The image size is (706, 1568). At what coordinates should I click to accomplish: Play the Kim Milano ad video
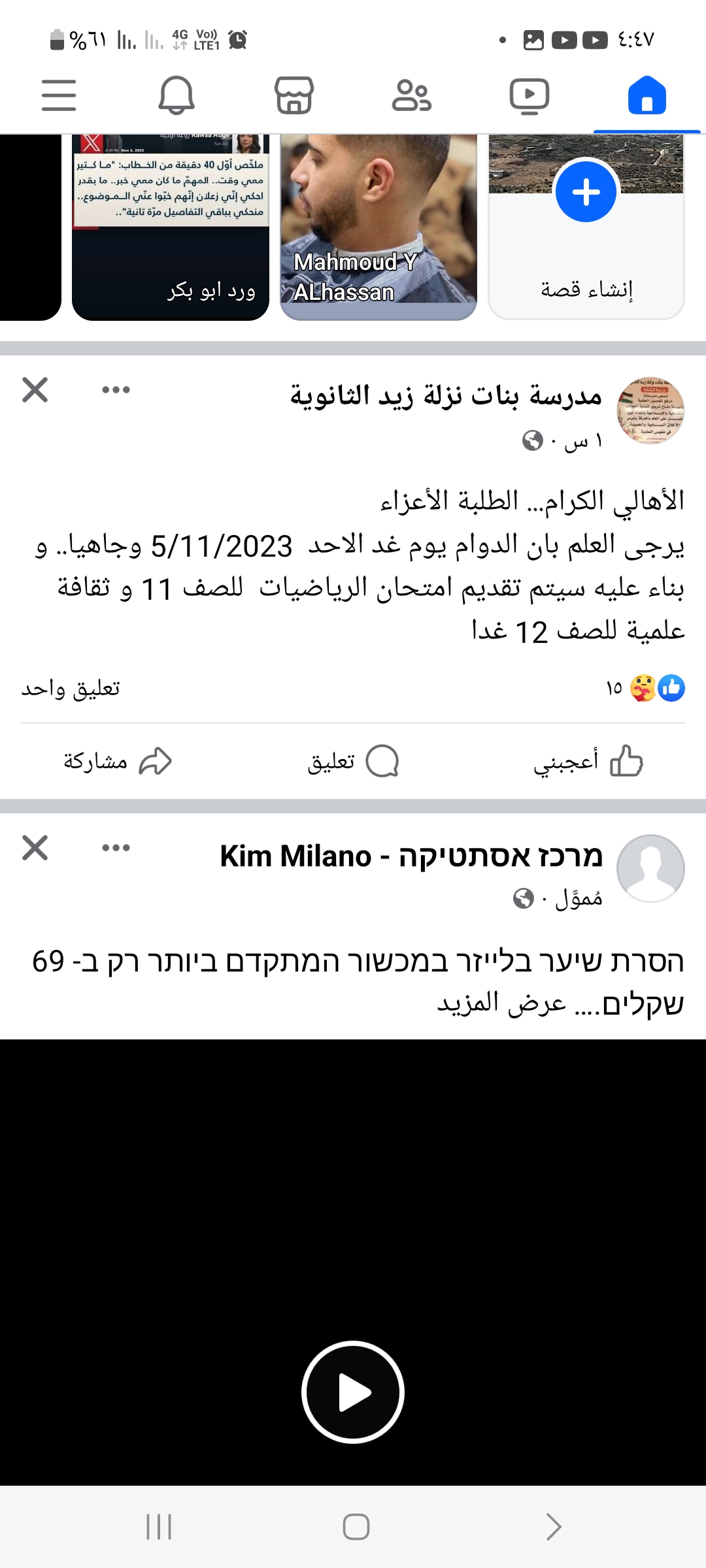[353, 1392]
